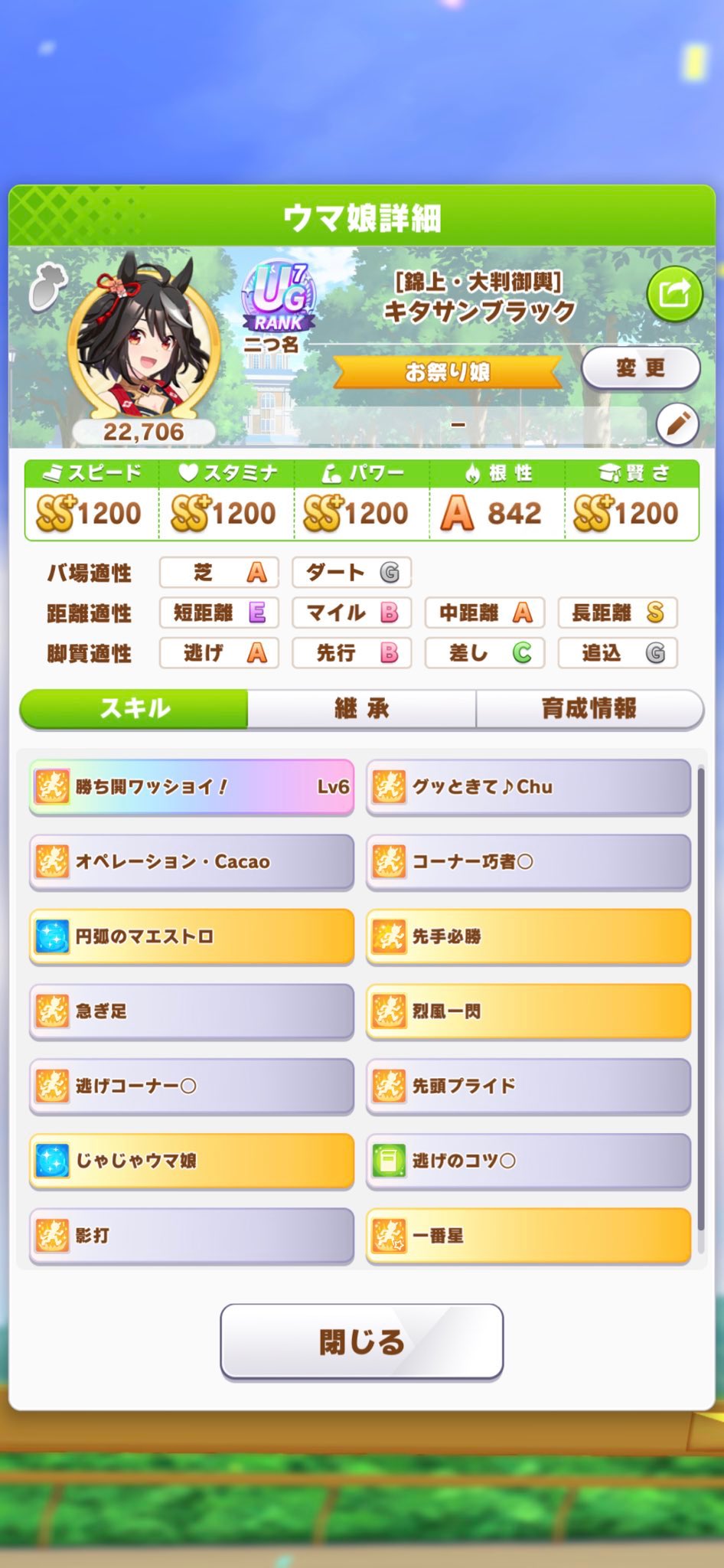Screen dimensions: 724x1568
Task: Open the 逃げのコツ○ skill
Action: pyautogui.click(x=528, y=1161)
